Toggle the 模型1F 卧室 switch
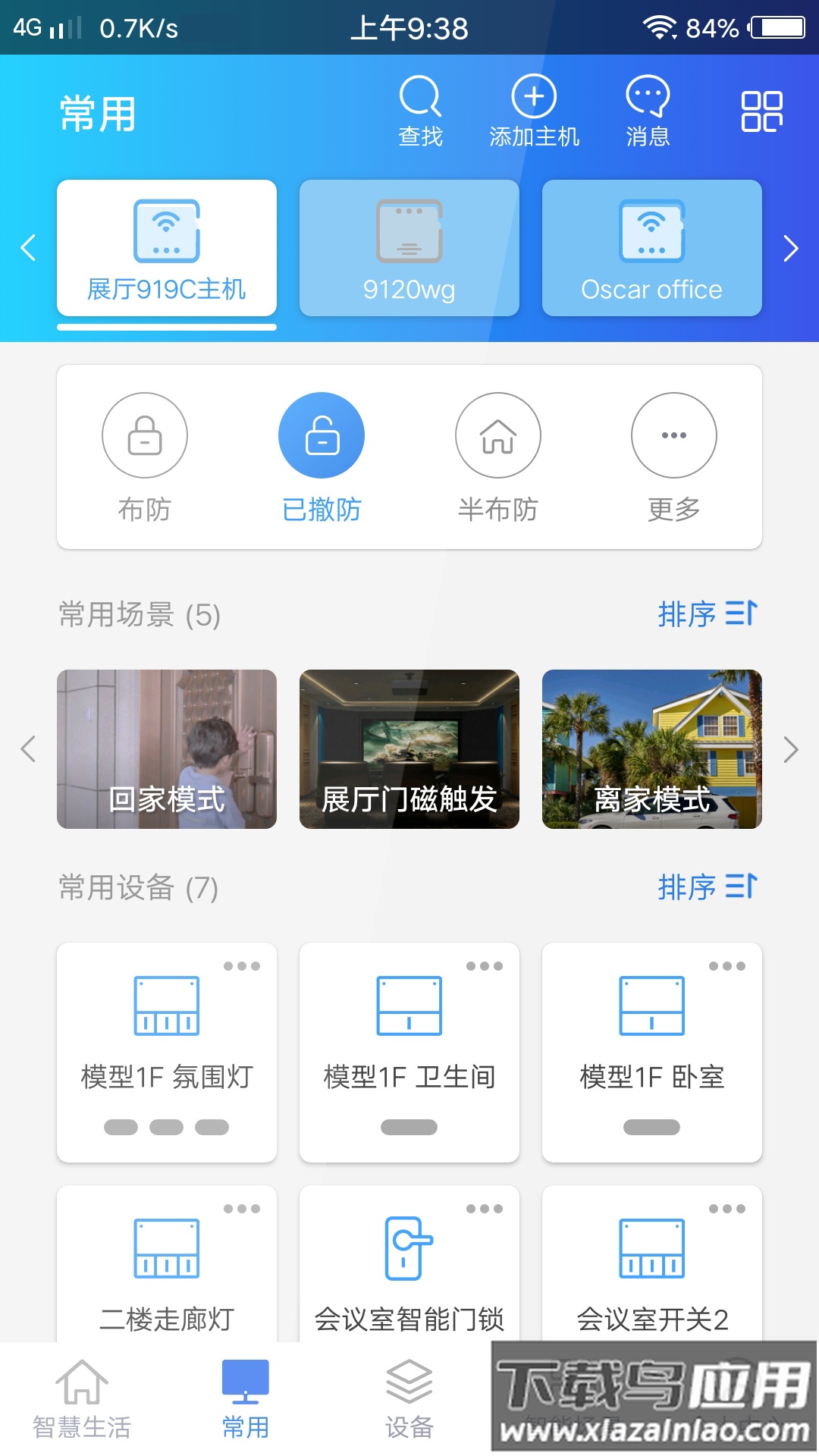The width and height of the screenshot is (819, 1456). tap(651, 1128)
